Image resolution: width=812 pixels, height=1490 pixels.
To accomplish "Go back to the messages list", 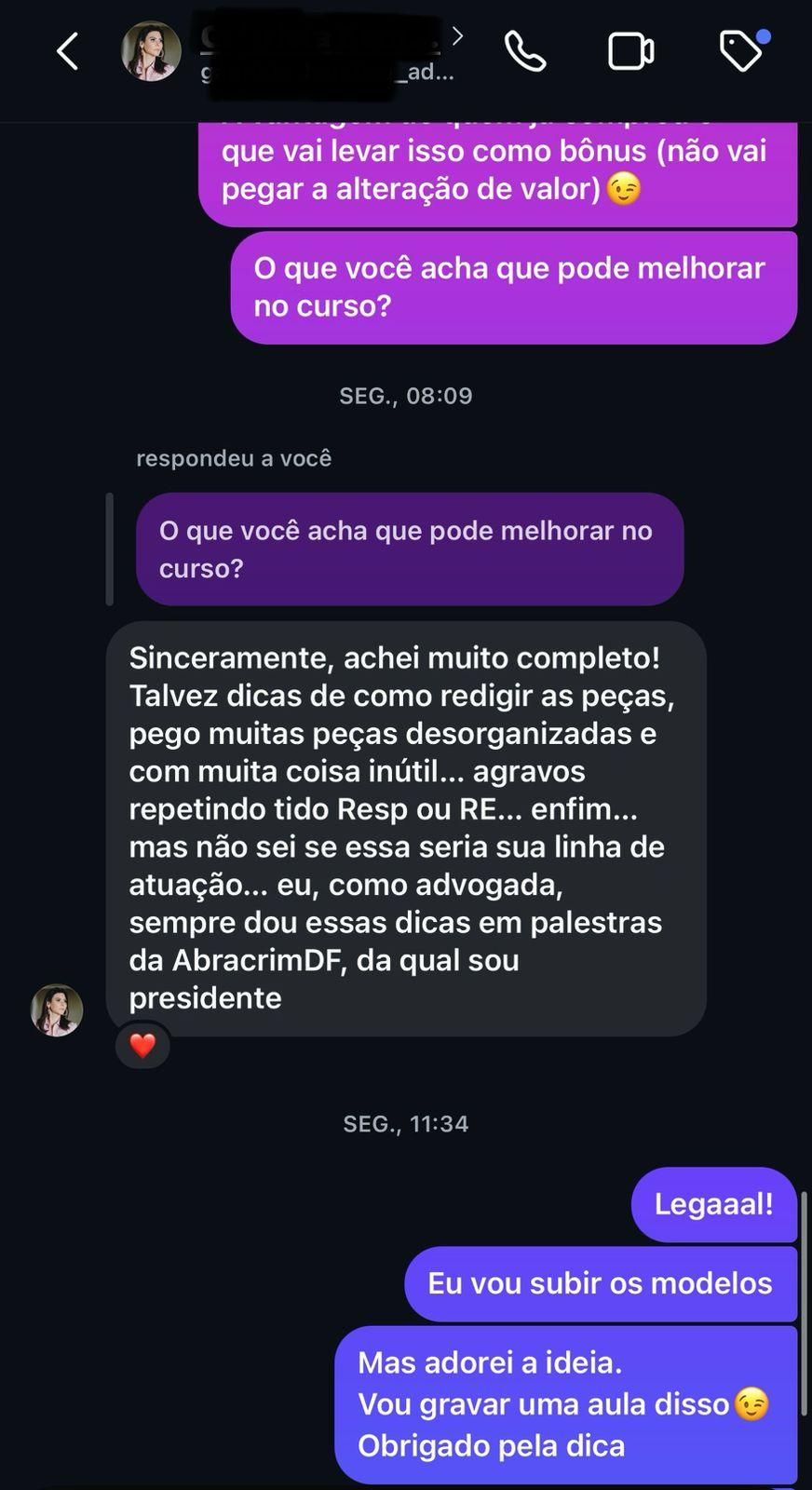I will 67,51.
